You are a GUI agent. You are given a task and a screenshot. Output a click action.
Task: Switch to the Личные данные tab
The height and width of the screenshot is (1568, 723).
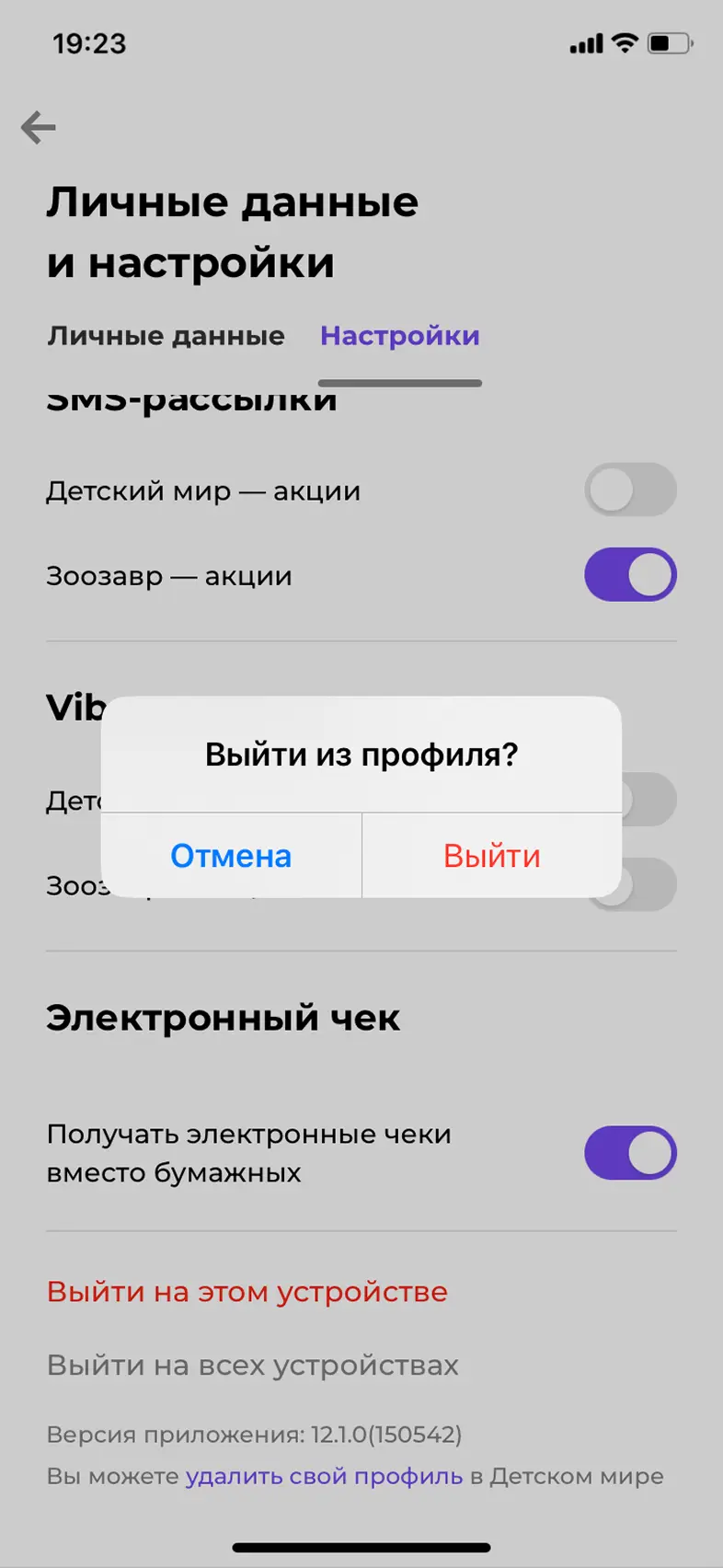click(x=166, y=336)
